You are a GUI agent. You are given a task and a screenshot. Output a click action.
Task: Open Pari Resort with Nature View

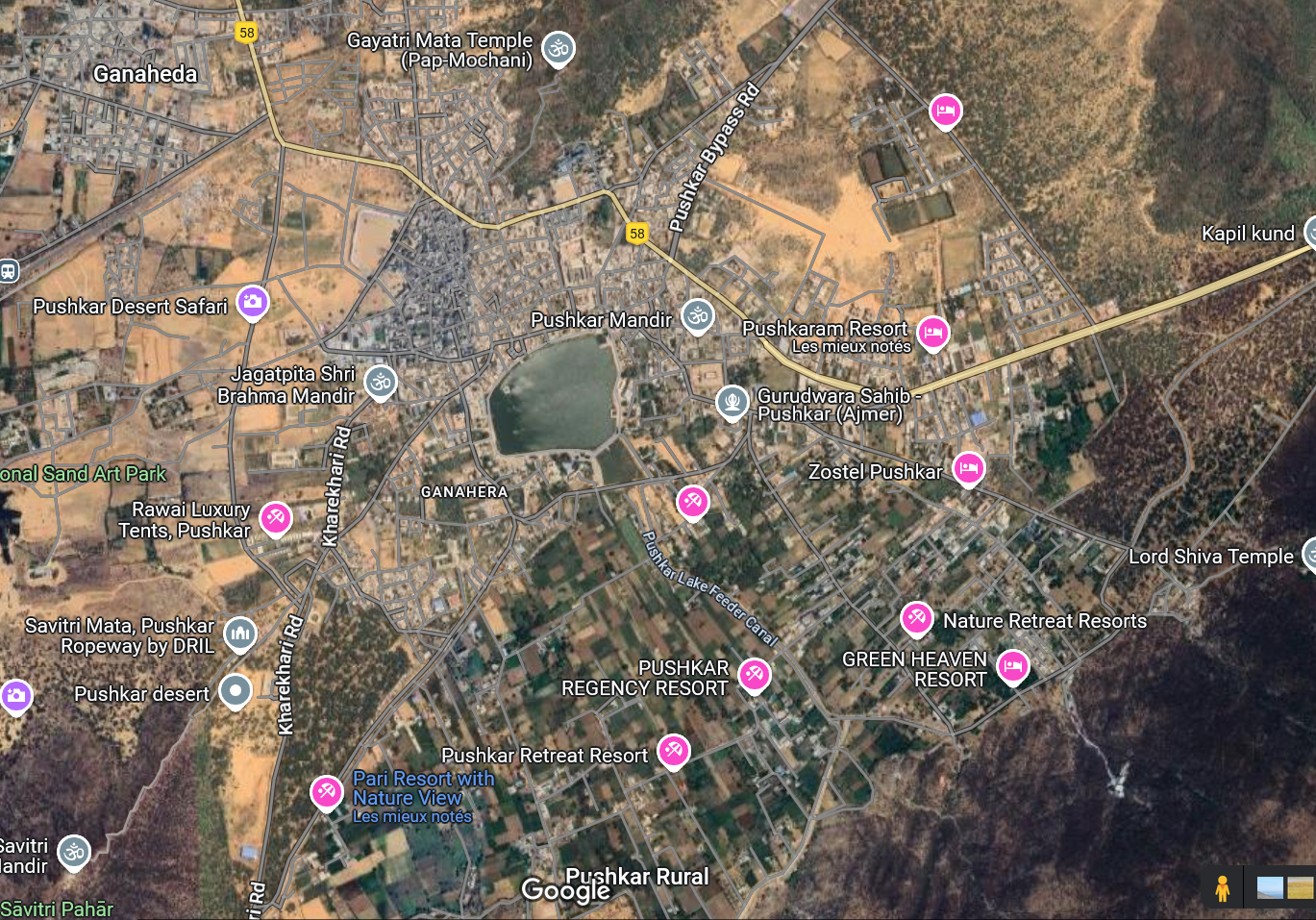(327, 792)
